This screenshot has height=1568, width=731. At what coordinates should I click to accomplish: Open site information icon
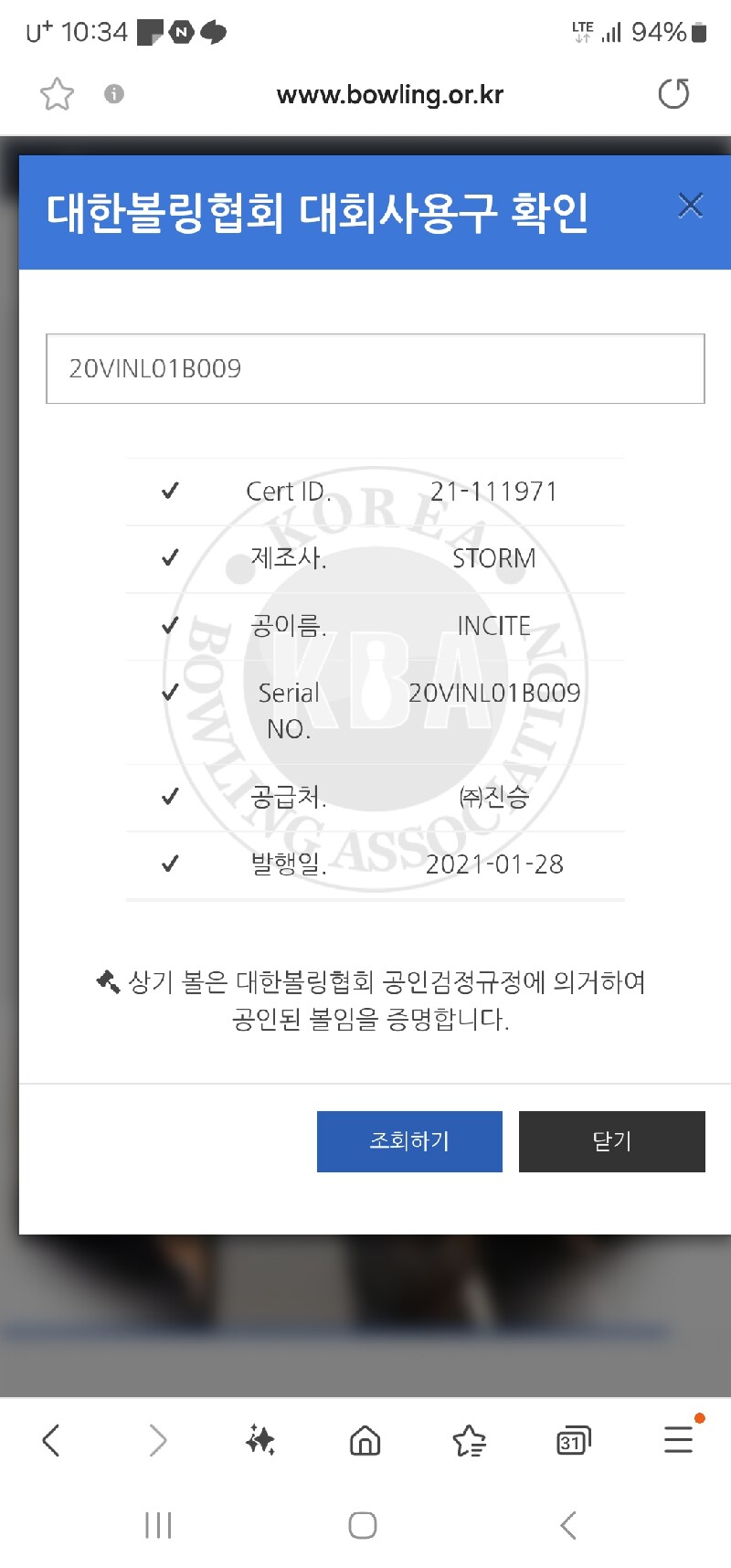point(114,93)
